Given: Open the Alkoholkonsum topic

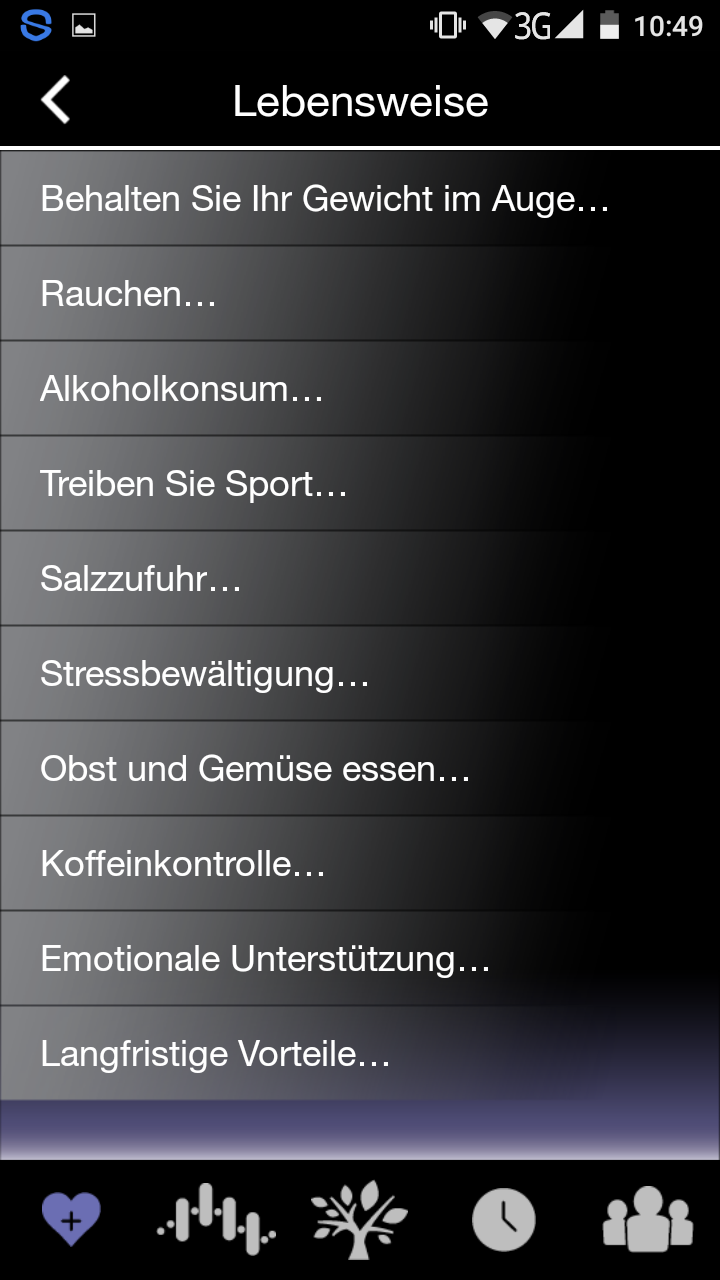Looking at the screenshot, I should (x=360, y=388).
